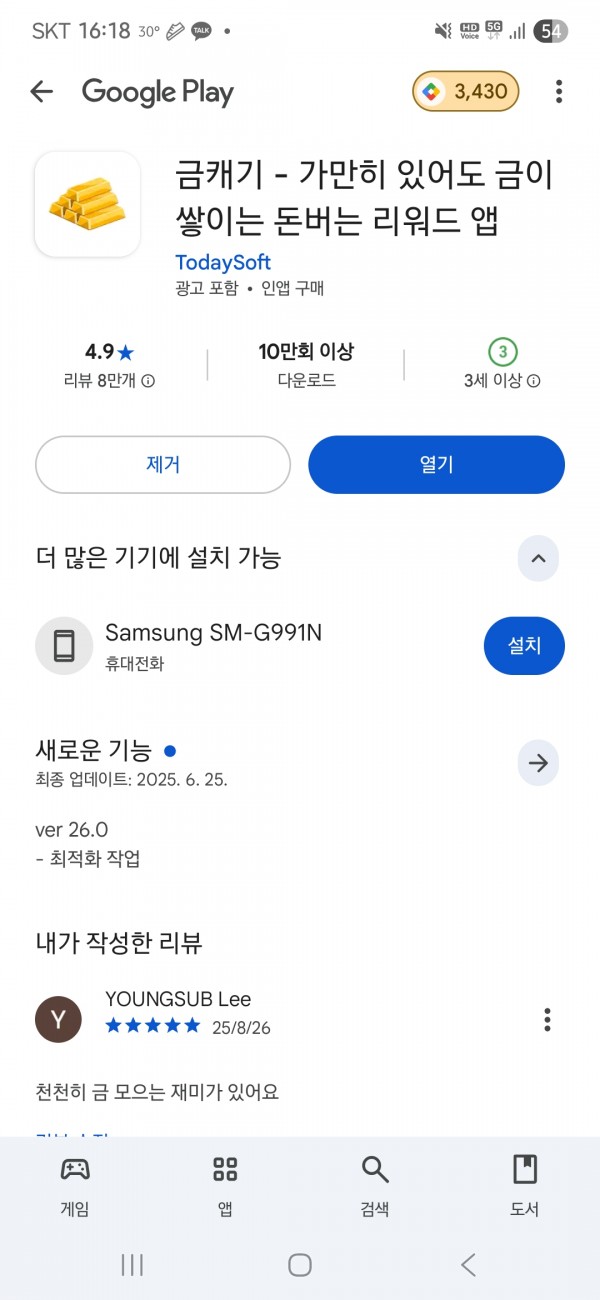Tap the system home button
This screenshot has width=600, height=1300.
click(300, 1265)
